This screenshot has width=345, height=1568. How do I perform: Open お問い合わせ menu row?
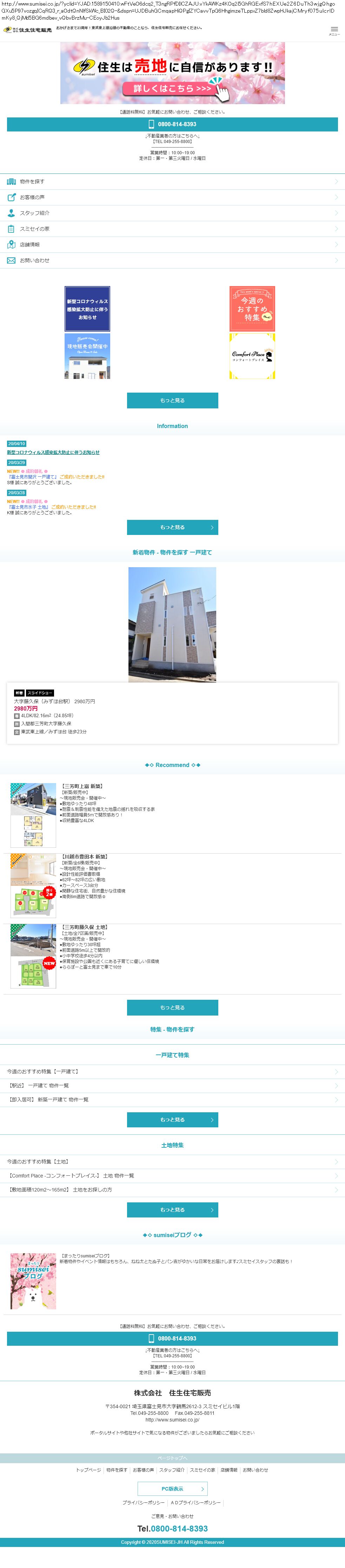click(x=173, y=260)
